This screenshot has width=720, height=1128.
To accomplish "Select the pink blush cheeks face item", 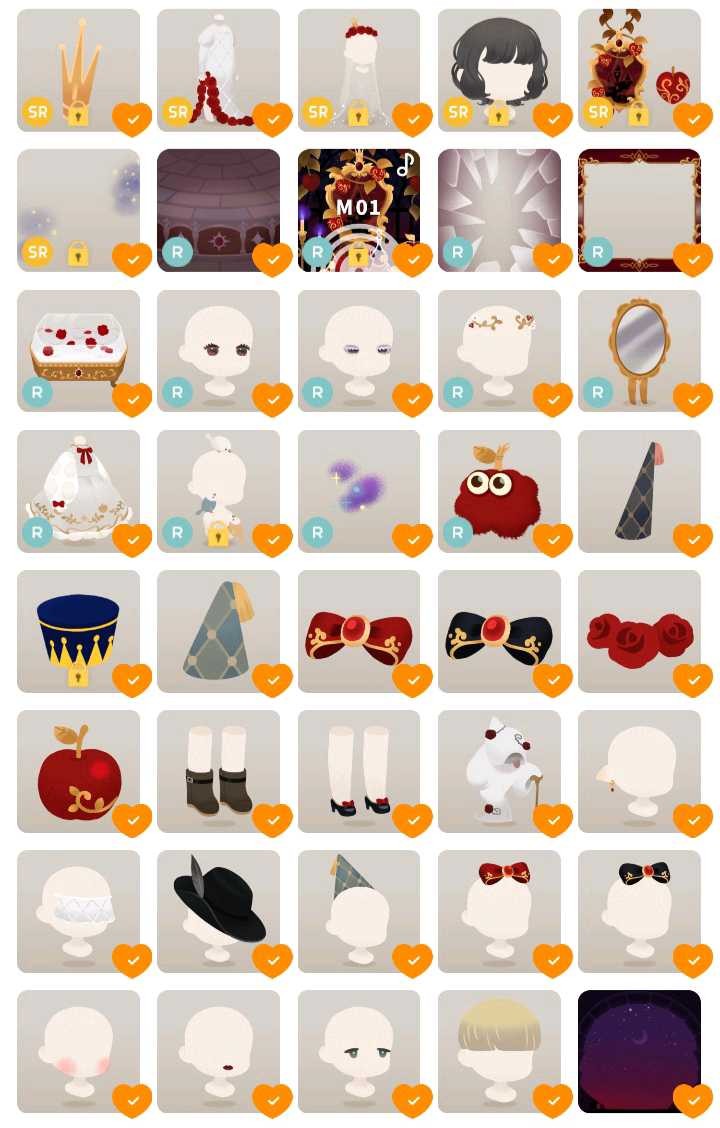I will point(78,1050).
